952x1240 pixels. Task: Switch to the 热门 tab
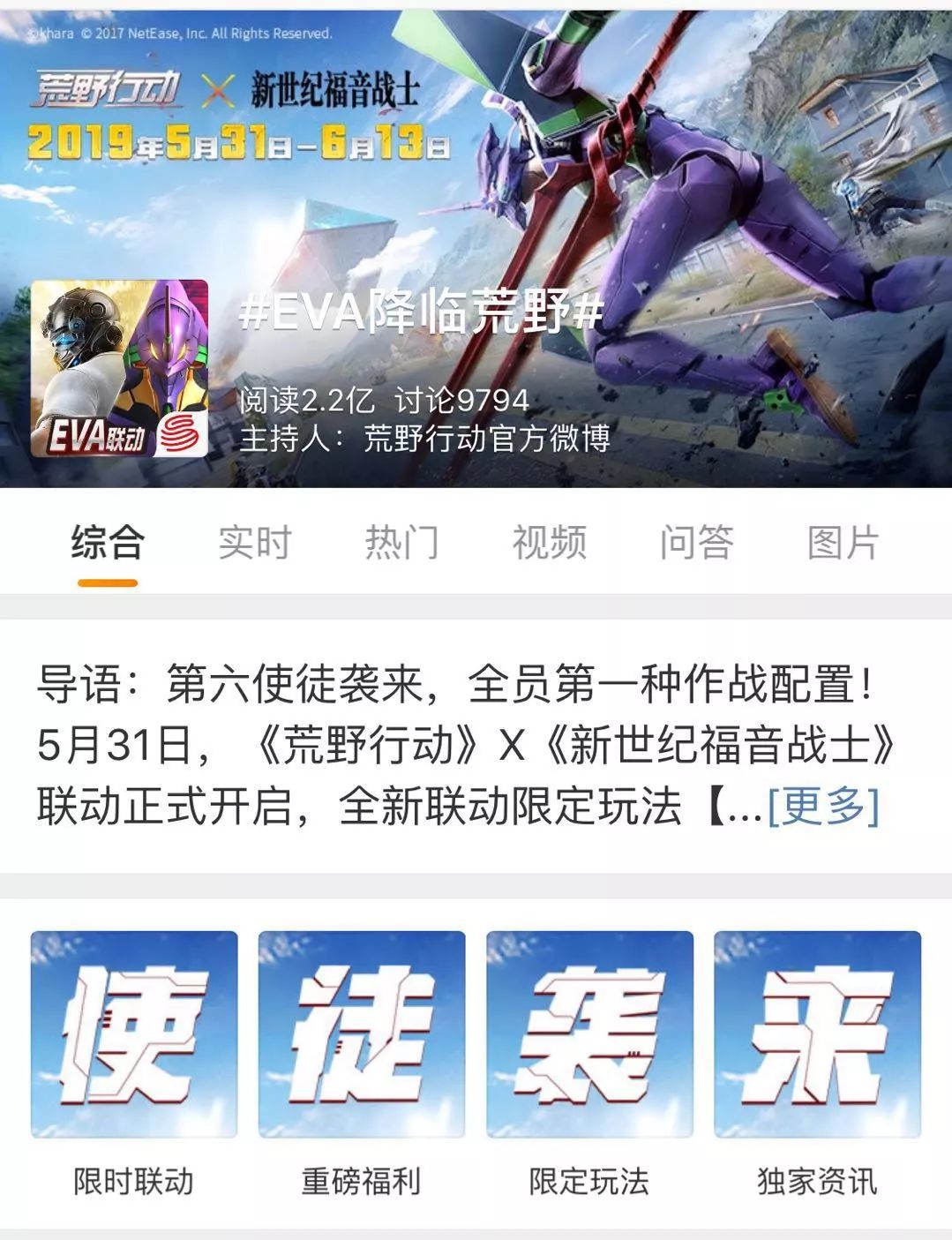point(401,542)
